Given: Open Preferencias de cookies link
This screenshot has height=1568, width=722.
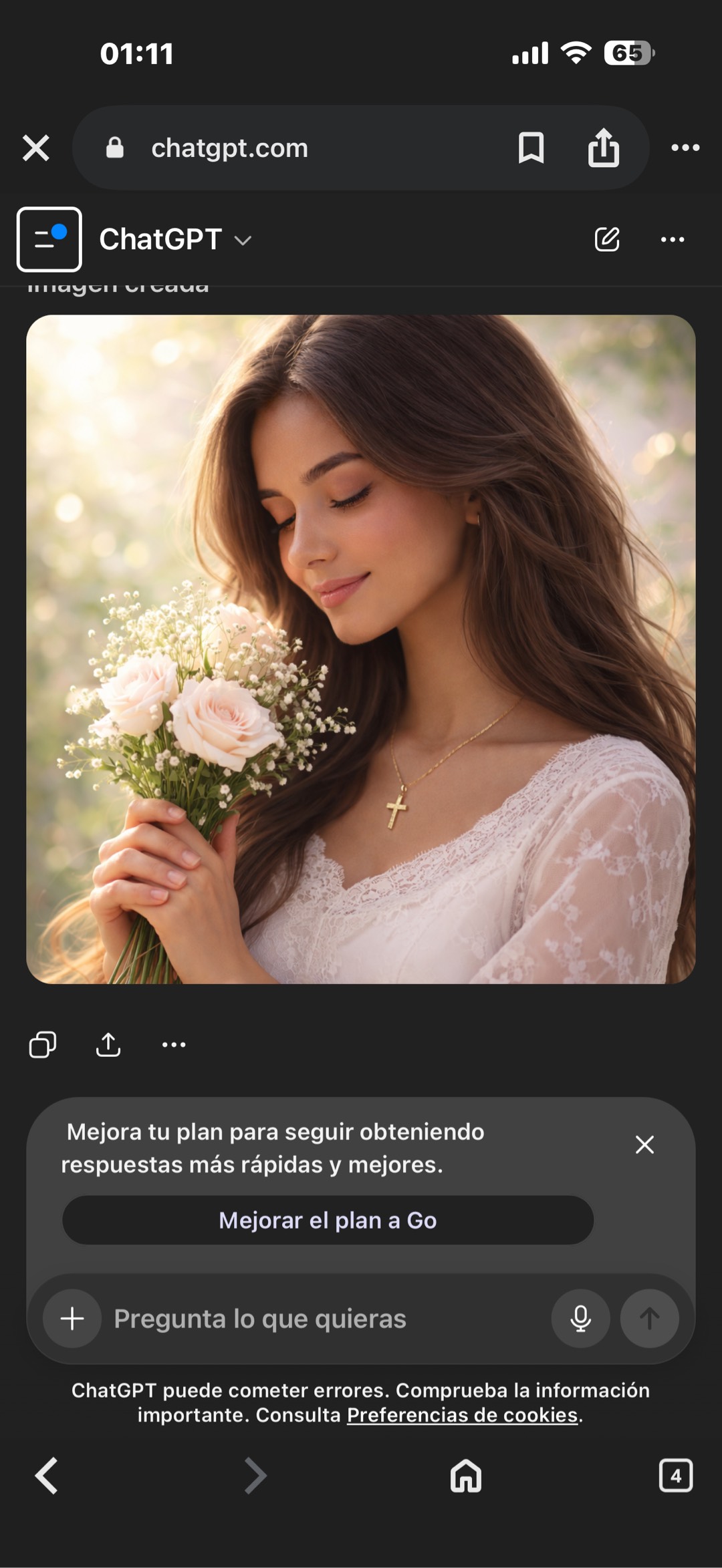Looking at the screenshot, I should point(462,1415).
